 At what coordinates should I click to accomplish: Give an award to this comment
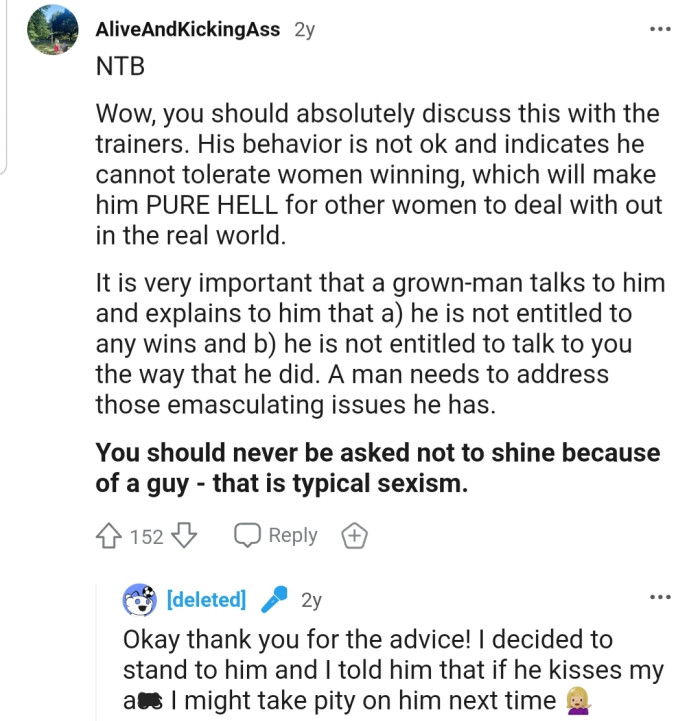[x=355, y=536]
